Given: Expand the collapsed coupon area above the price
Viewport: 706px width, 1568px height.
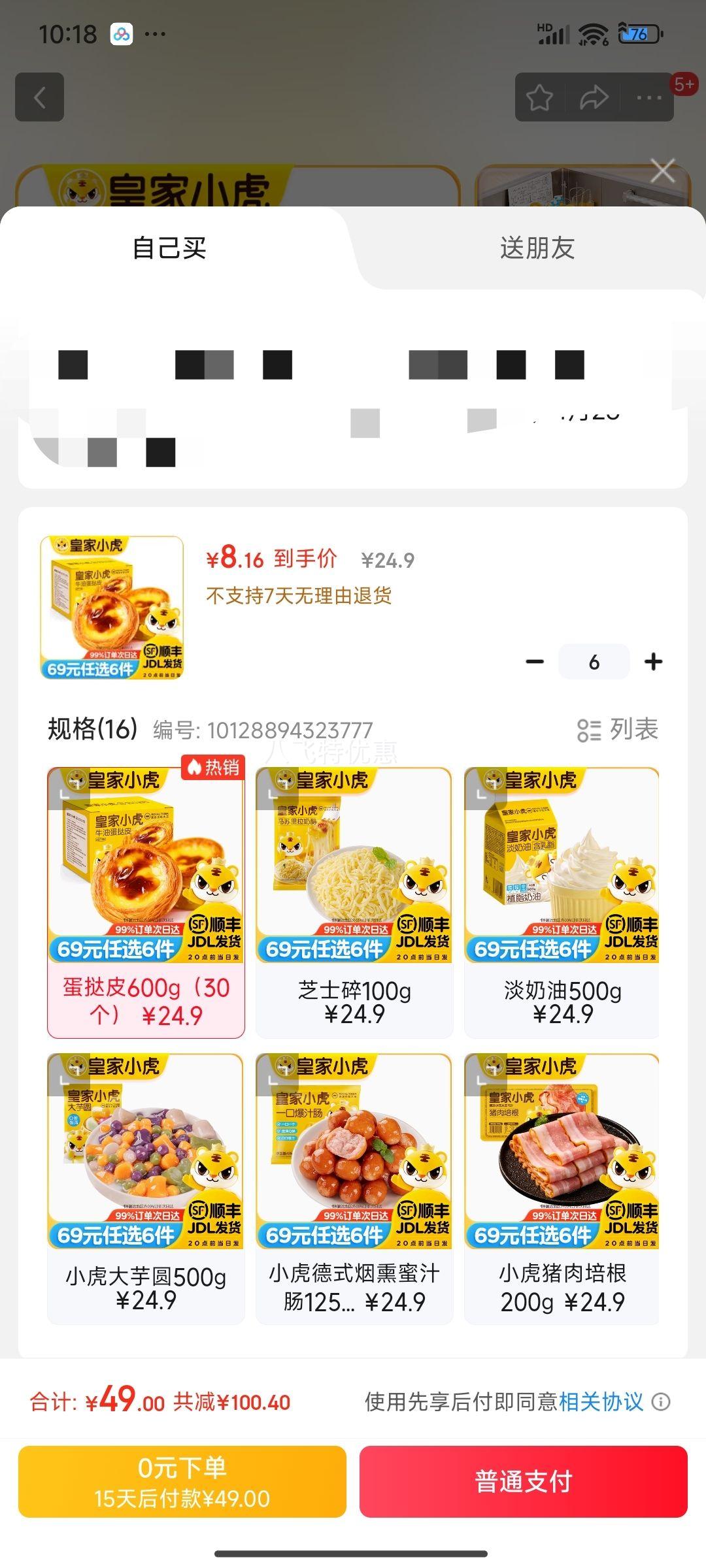Looking at the screenshot, I should [353, 405].
